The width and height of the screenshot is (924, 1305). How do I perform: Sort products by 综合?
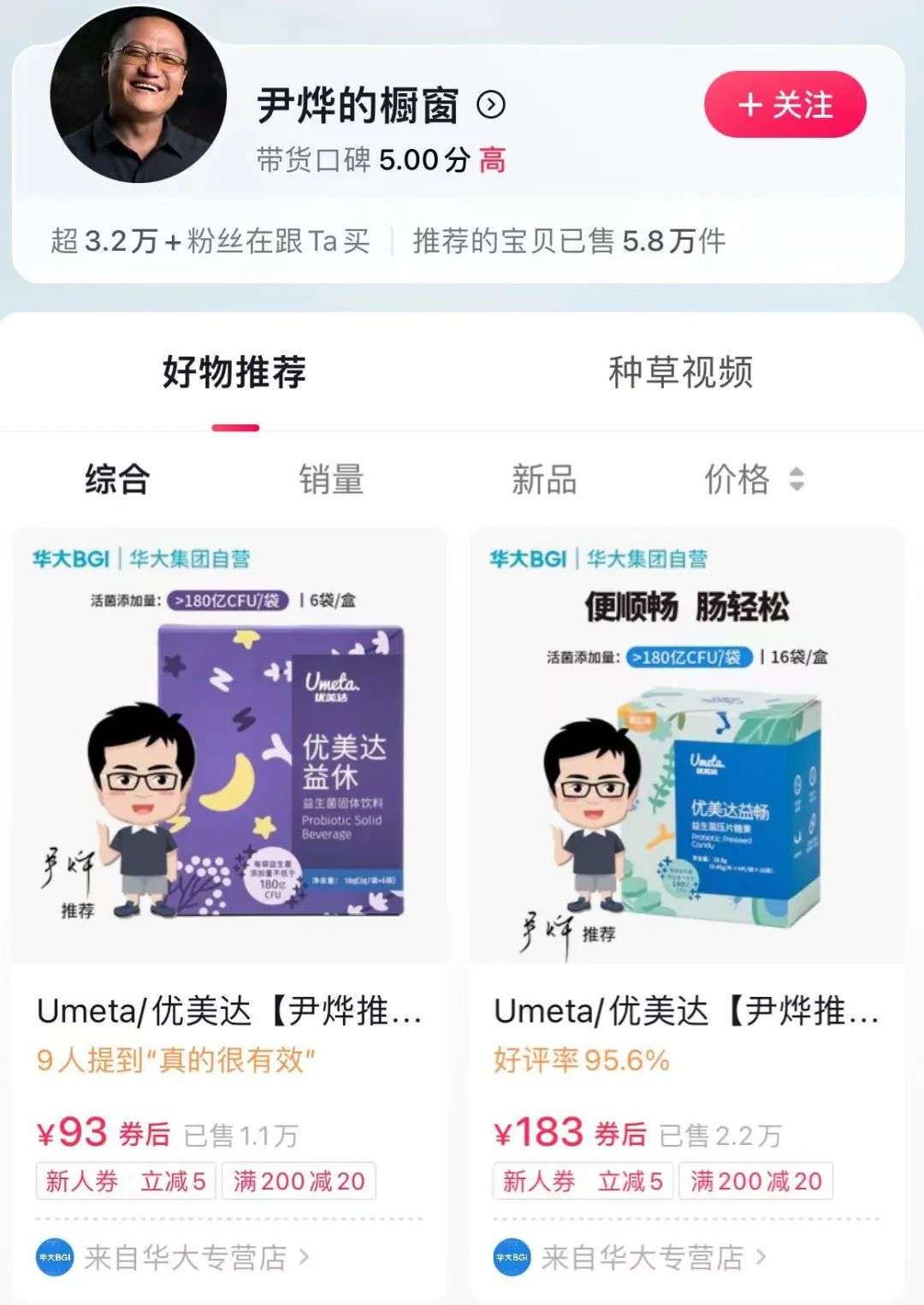pos(117,479)
